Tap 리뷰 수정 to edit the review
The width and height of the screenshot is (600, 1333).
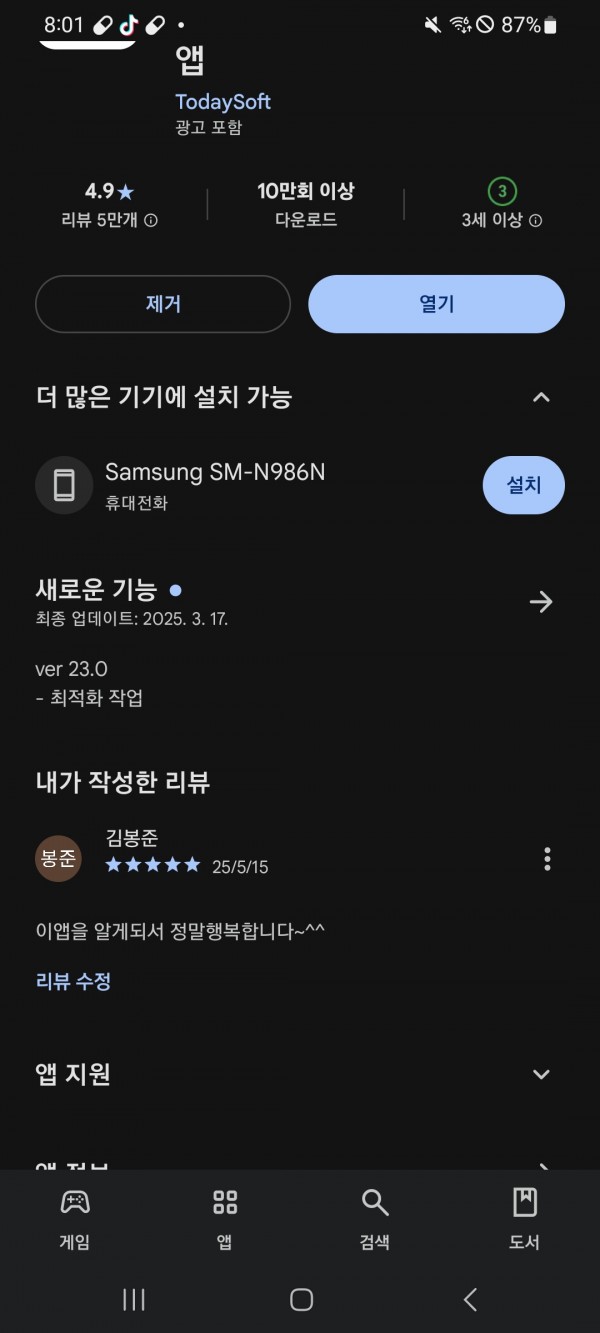pos(73,981)
